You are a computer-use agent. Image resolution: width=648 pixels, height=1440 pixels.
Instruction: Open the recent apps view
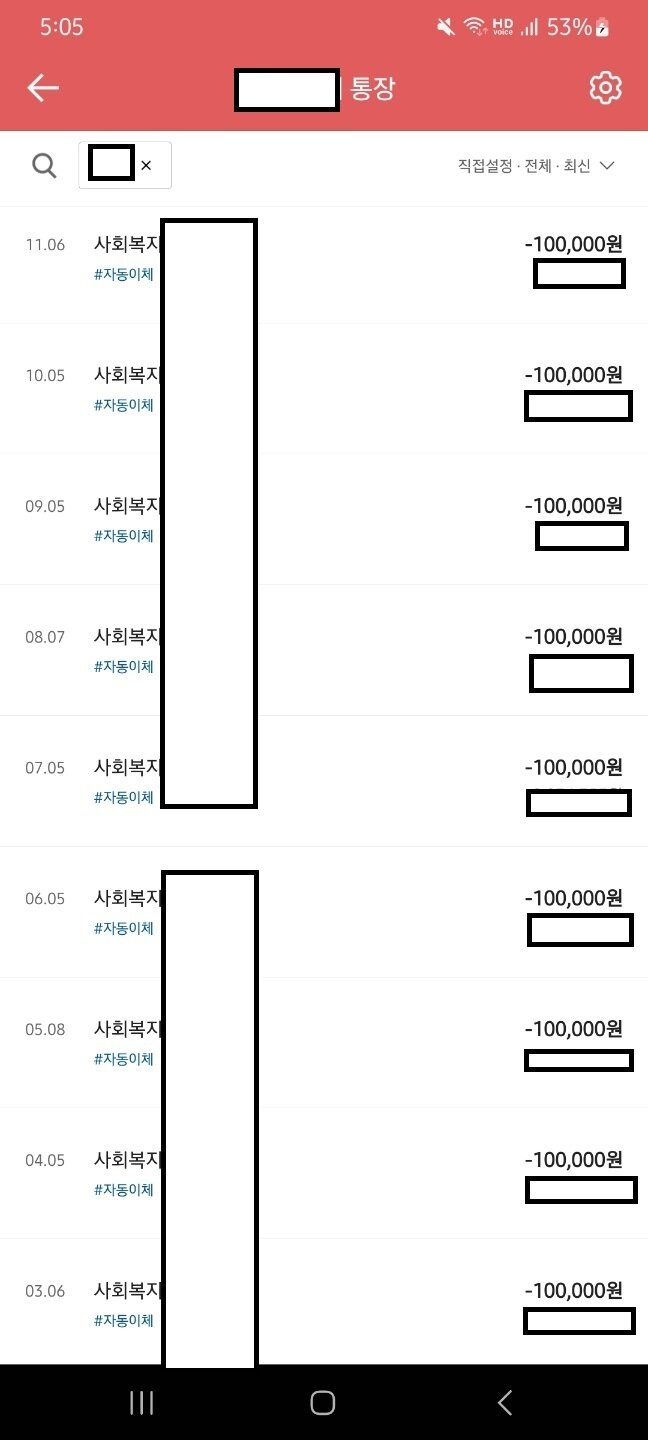[141, 1403]
